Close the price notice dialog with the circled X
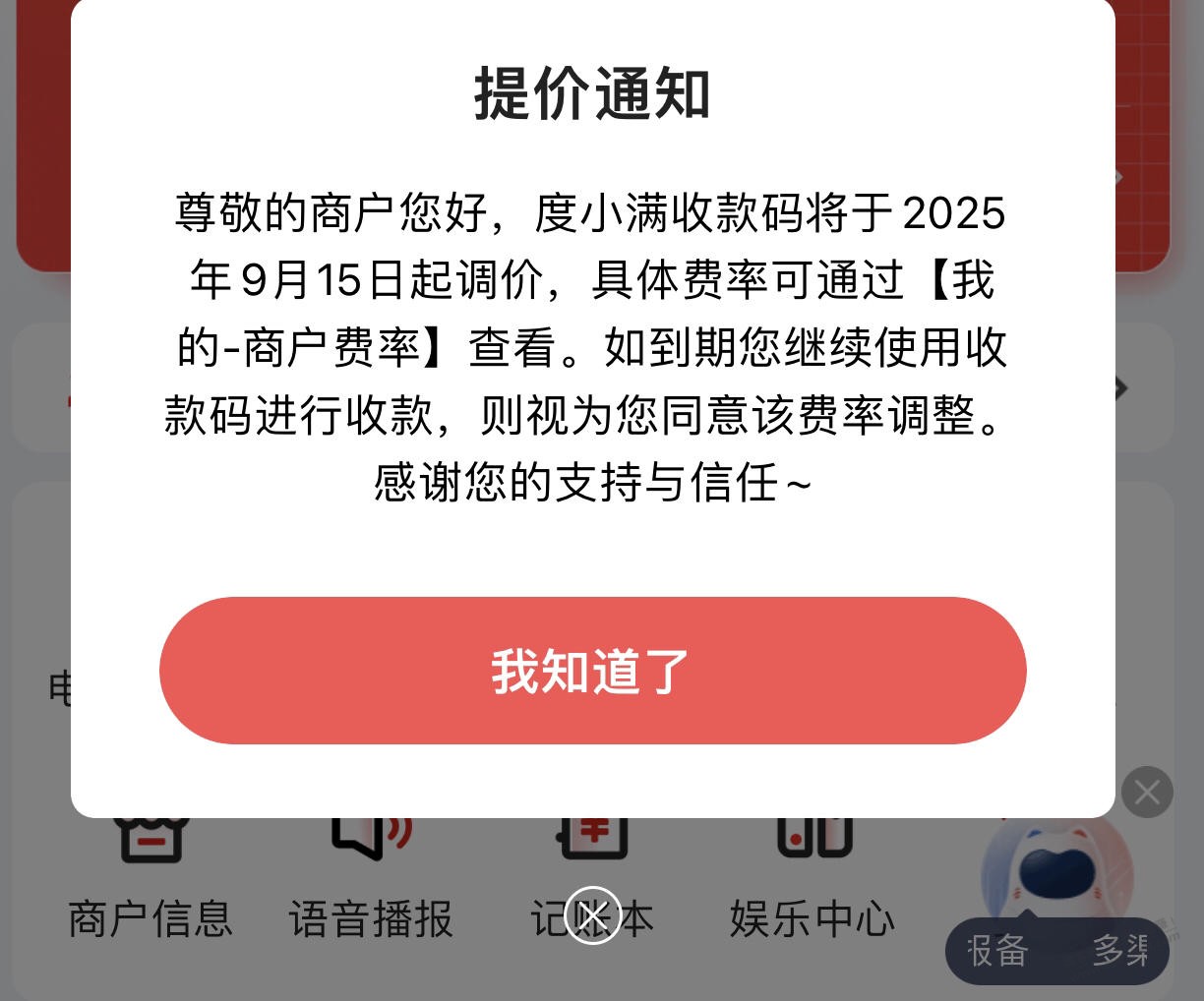The width and height of the screenshot is (1204, 1001). coord(593,915)
